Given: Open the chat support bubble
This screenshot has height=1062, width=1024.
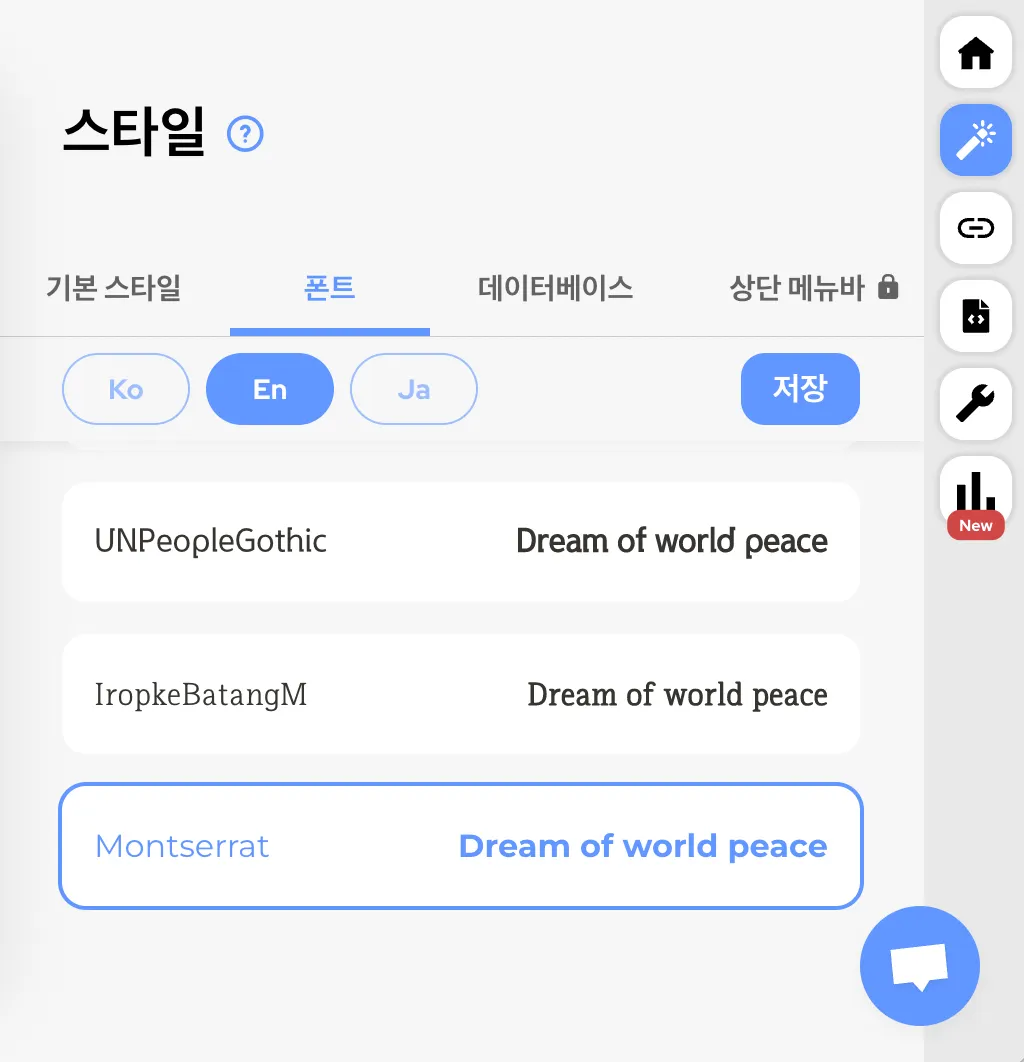Looking at the screenshot, I should pos(919,965).
